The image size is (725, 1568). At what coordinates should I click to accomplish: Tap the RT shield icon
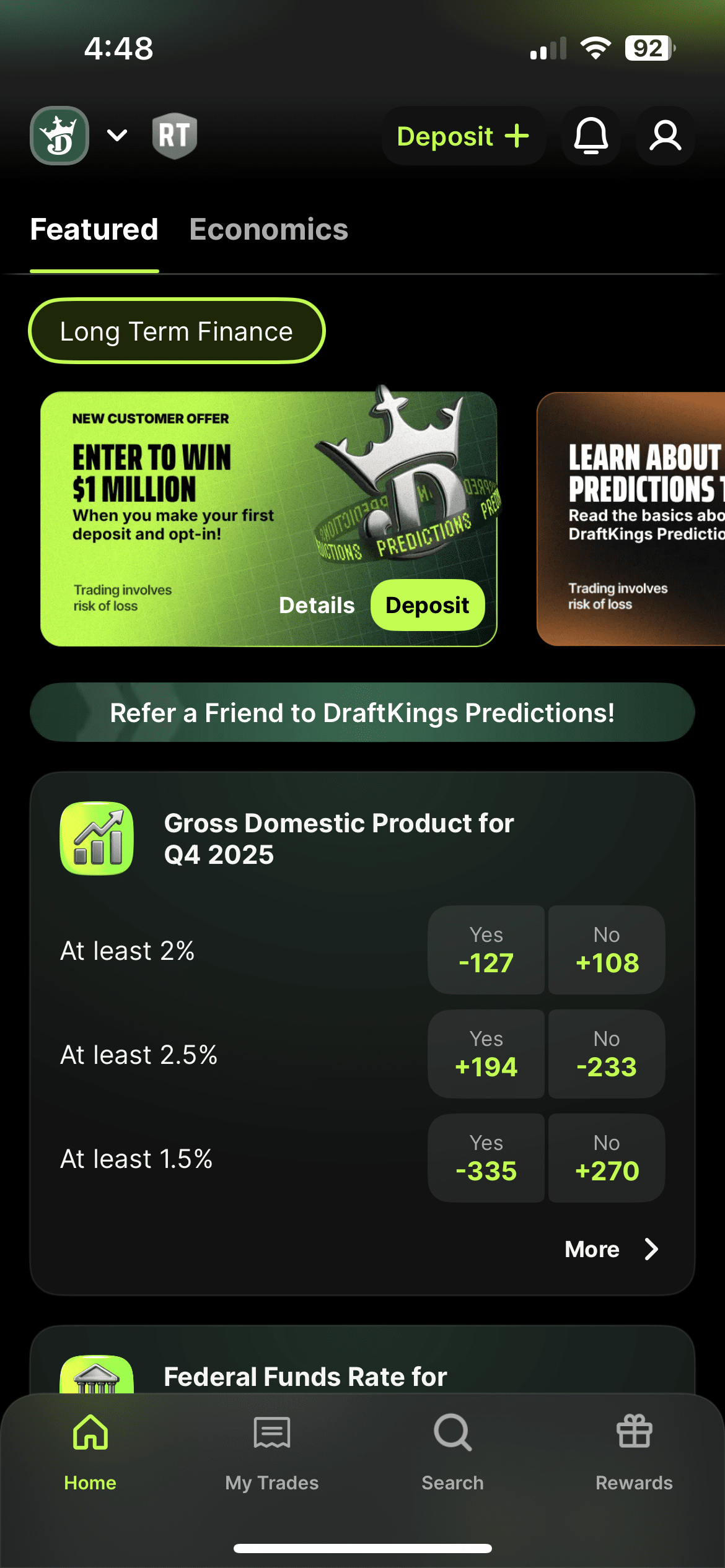(x=175, y=136)
